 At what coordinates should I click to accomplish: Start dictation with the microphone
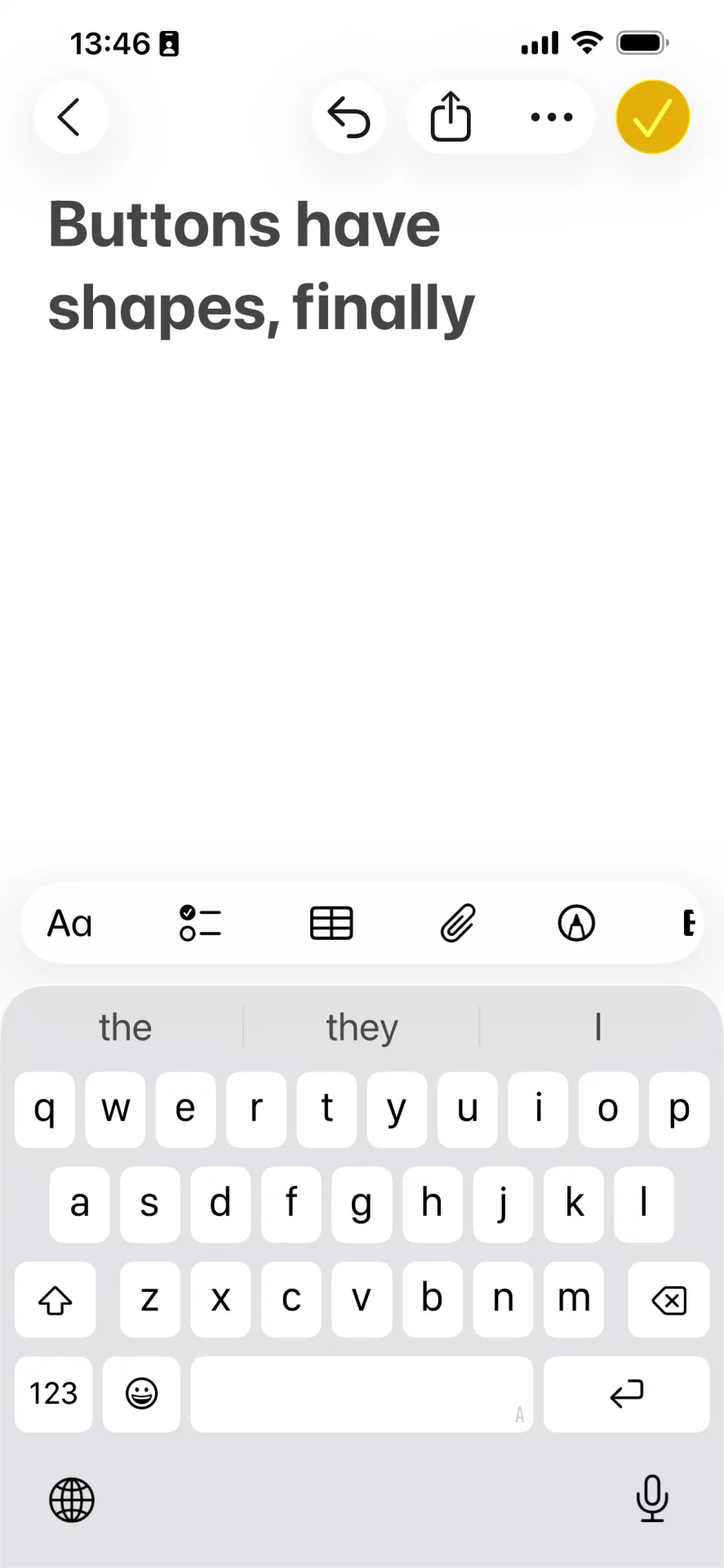651,1499
